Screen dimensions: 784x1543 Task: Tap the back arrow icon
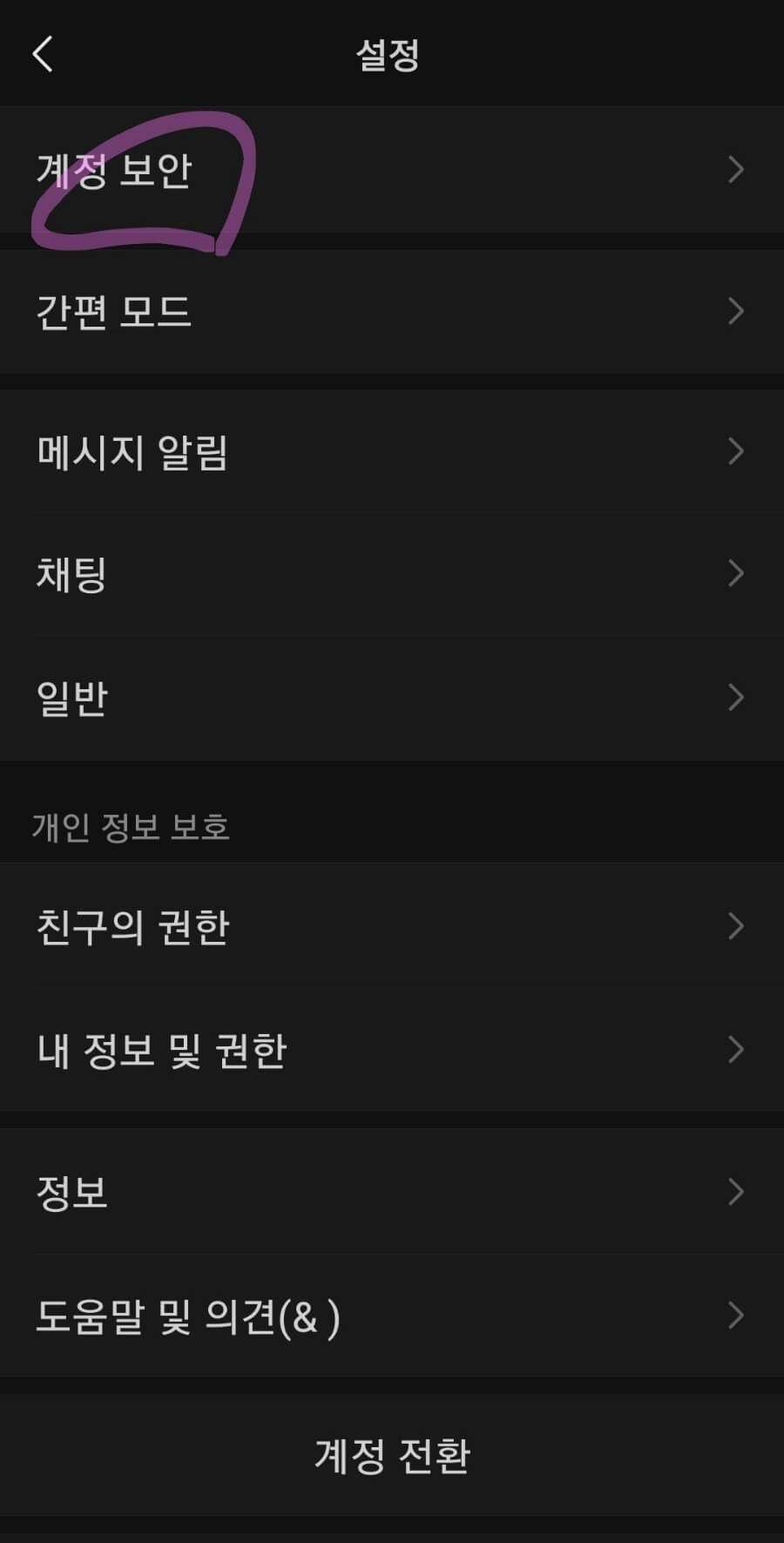(42, 54)
